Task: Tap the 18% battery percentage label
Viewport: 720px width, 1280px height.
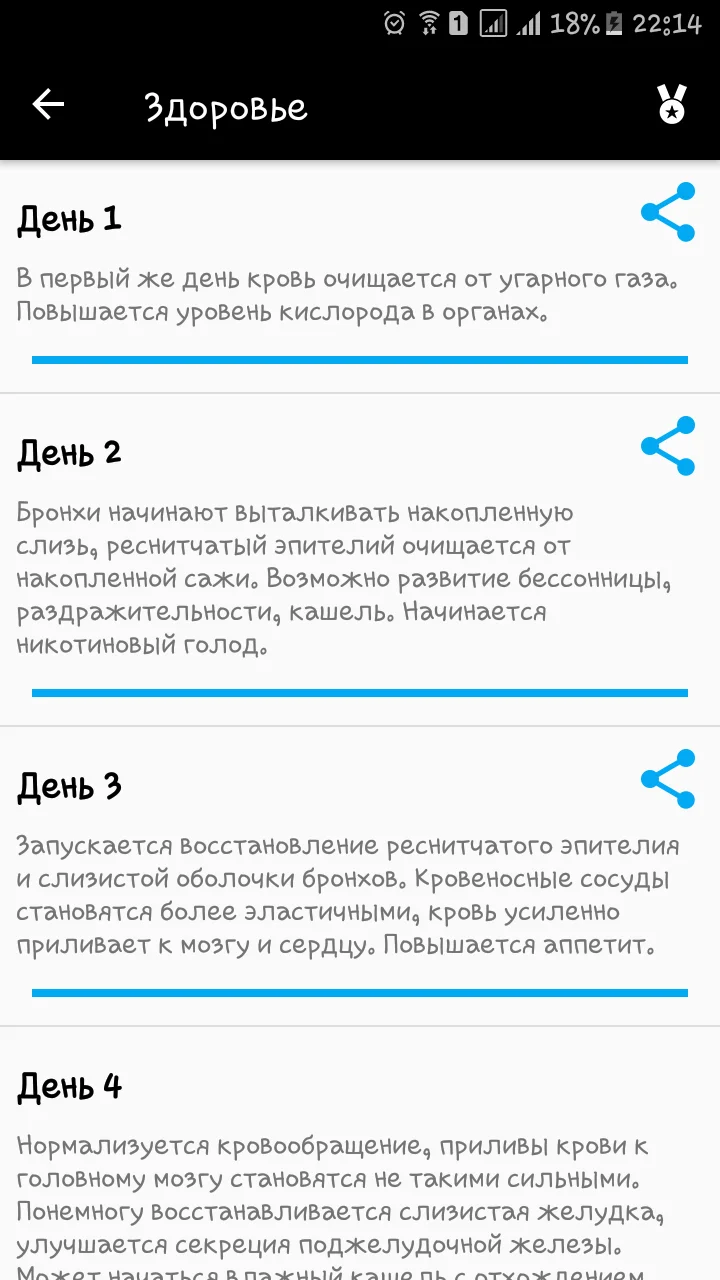Action: pyautogui.click(x=574, y=22)
